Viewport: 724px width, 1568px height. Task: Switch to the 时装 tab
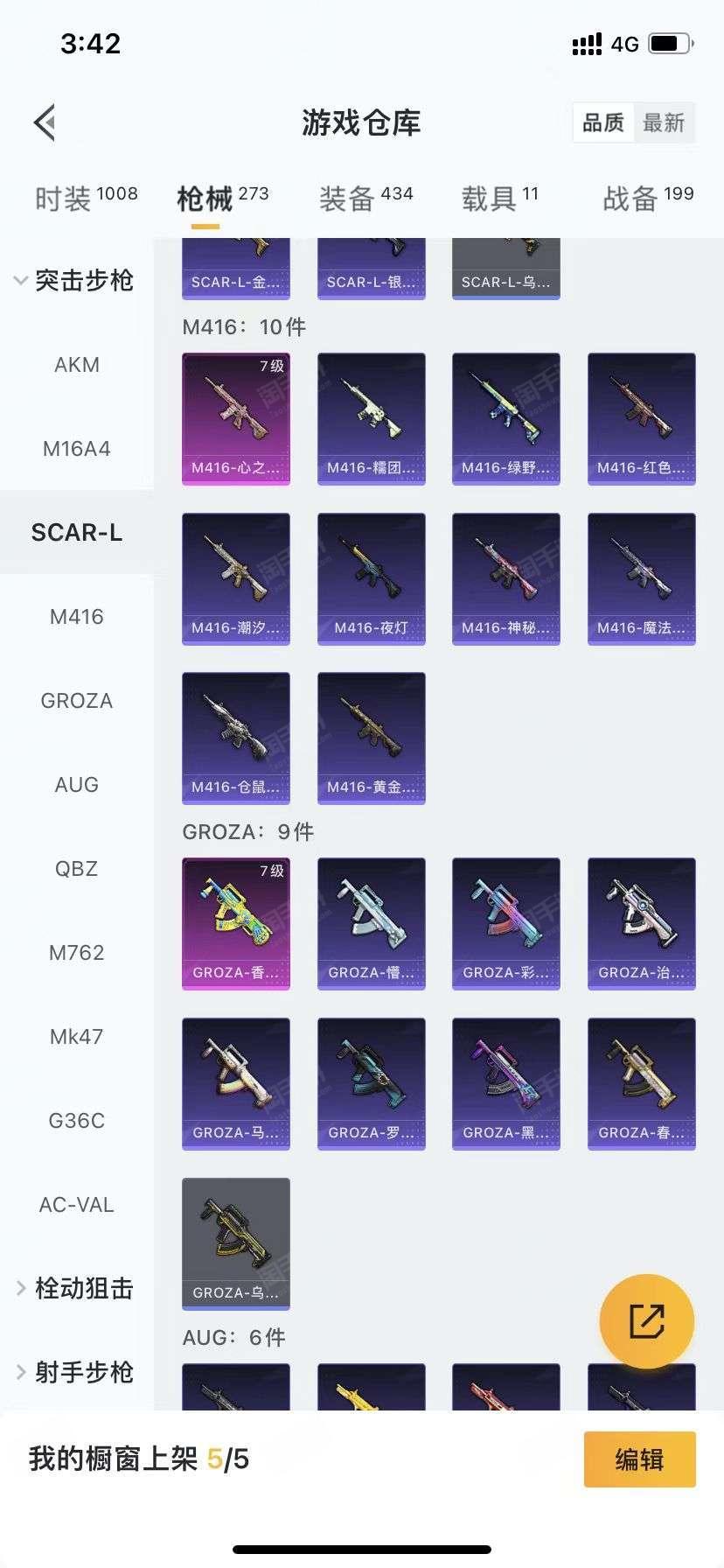coord(86,198)
